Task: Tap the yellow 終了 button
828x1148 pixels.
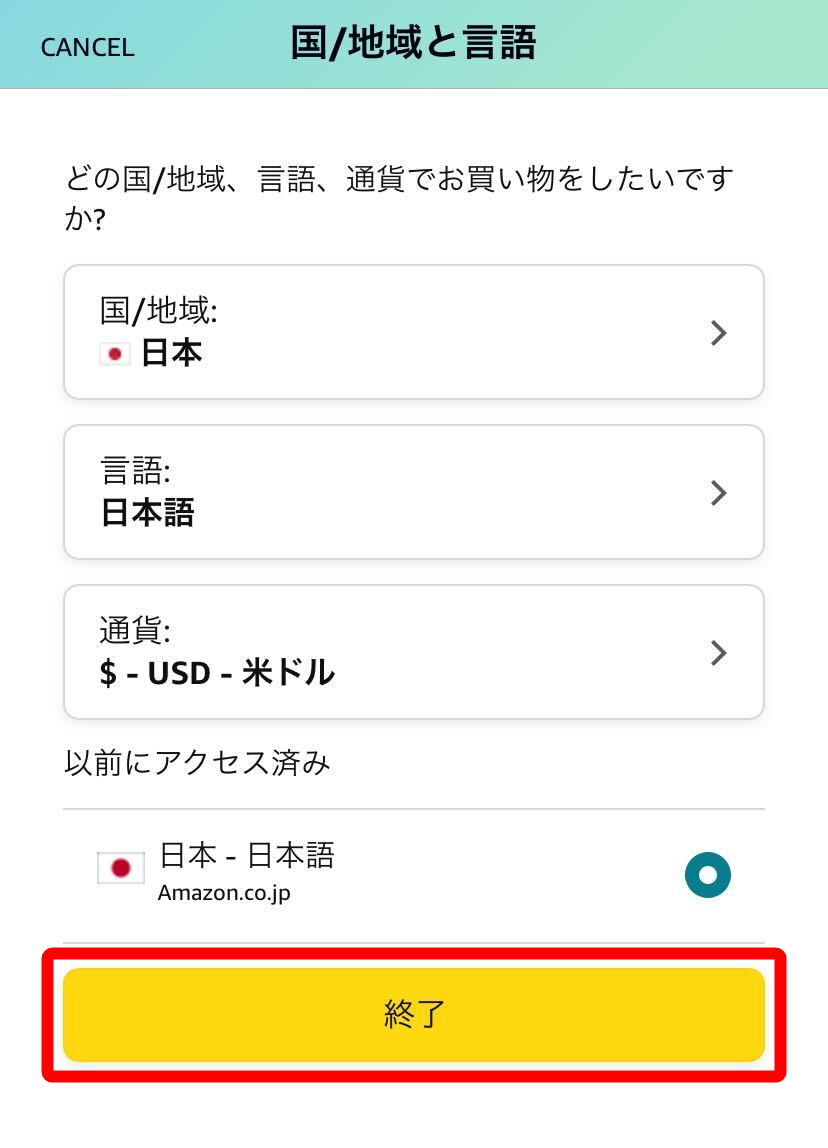Action: tap(413, 1014)
